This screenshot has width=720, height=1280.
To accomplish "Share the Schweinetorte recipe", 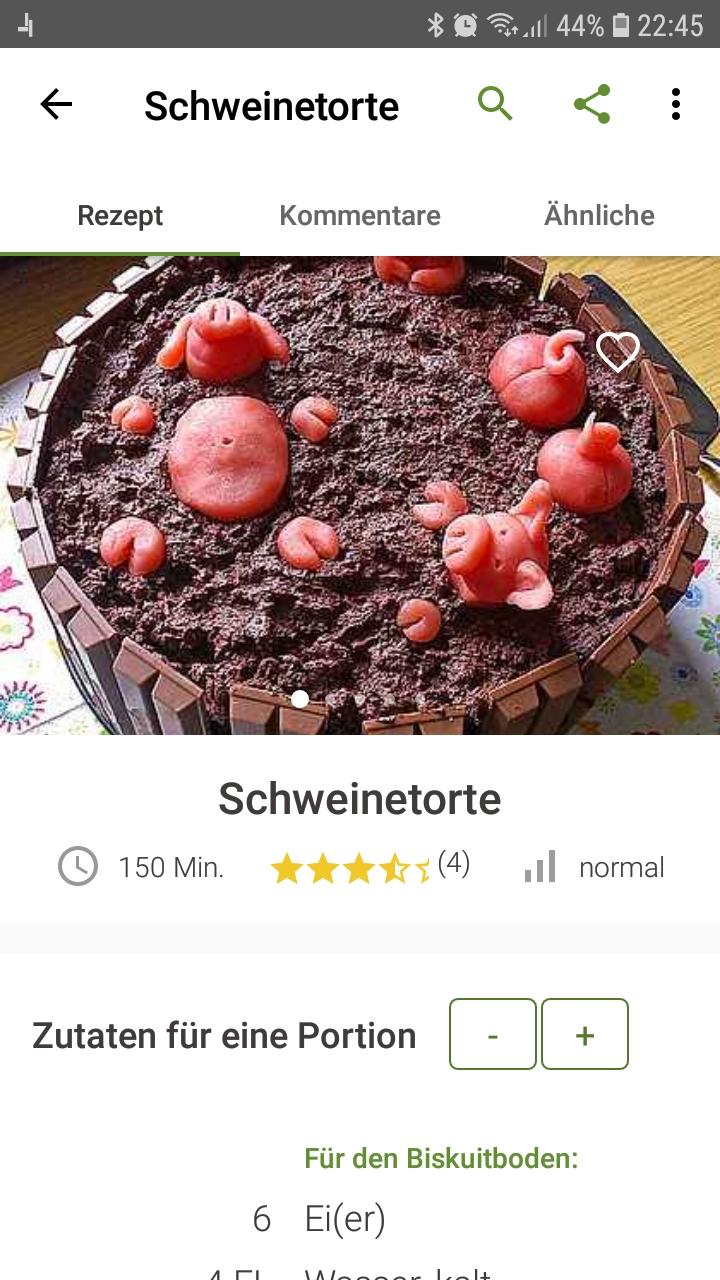I will point(591,104).
